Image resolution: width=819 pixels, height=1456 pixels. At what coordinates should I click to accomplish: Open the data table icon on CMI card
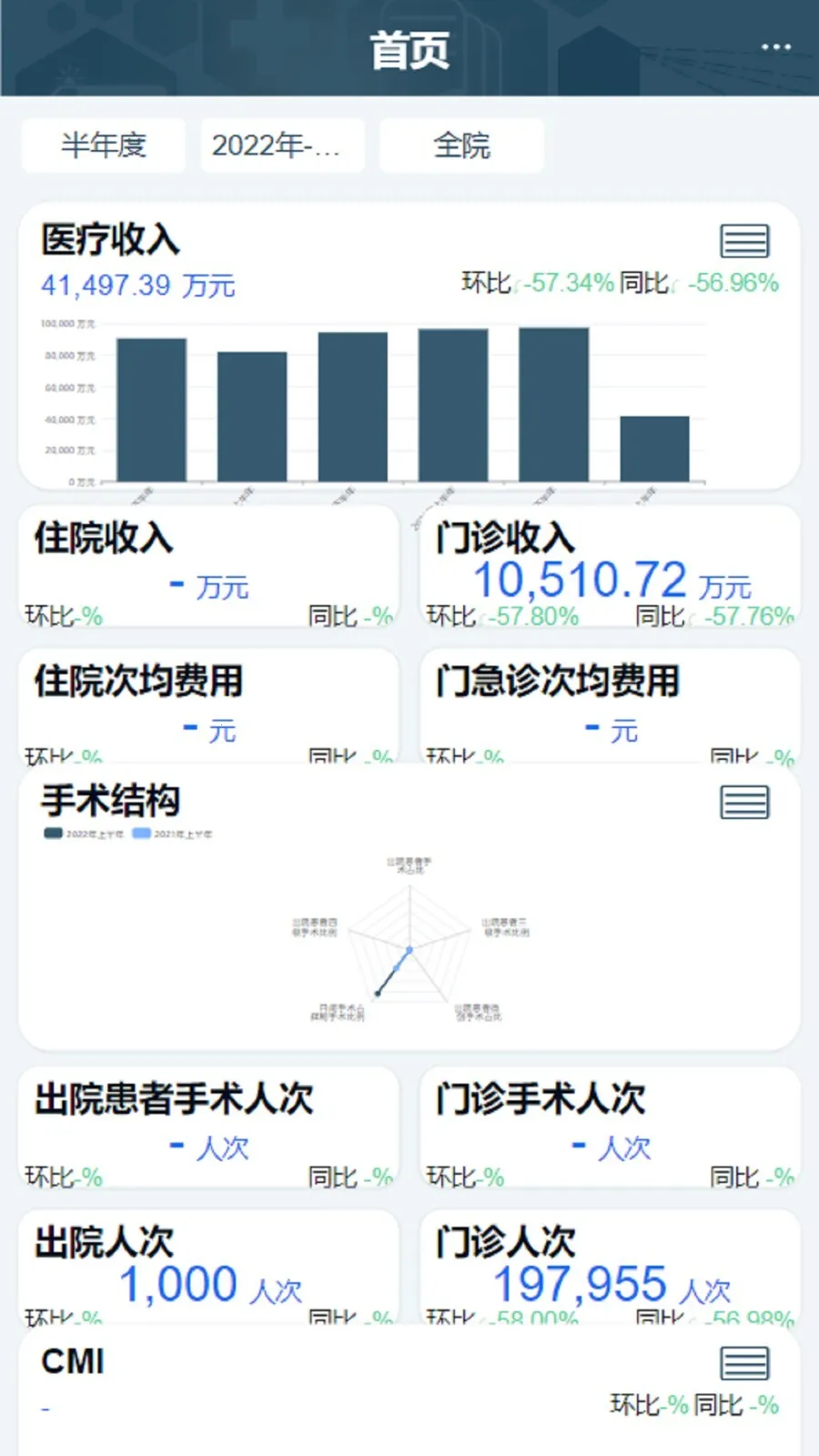[x=743, y=1365]
